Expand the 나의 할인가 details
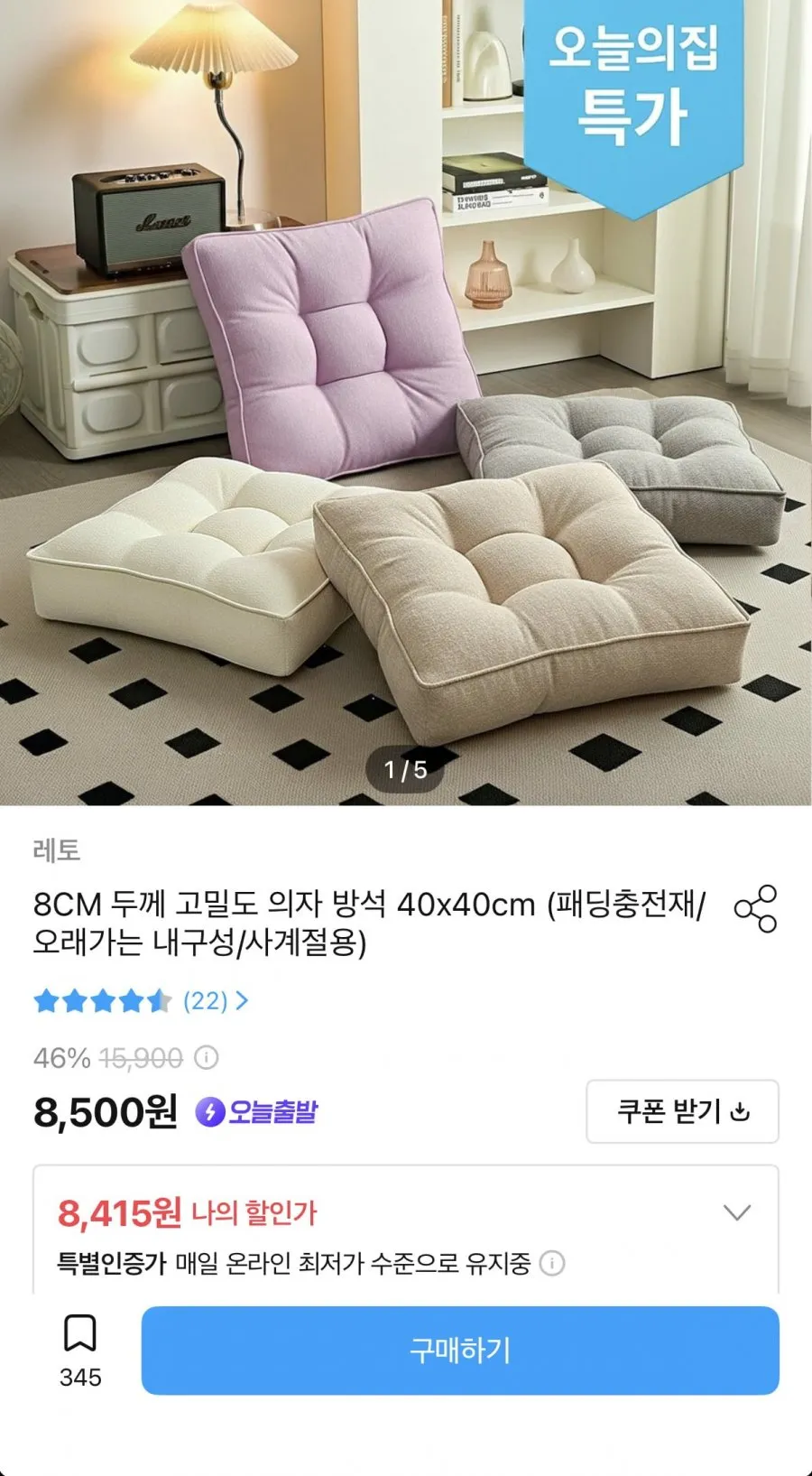Screen dimensions: 812x1476 point(737,1212)
